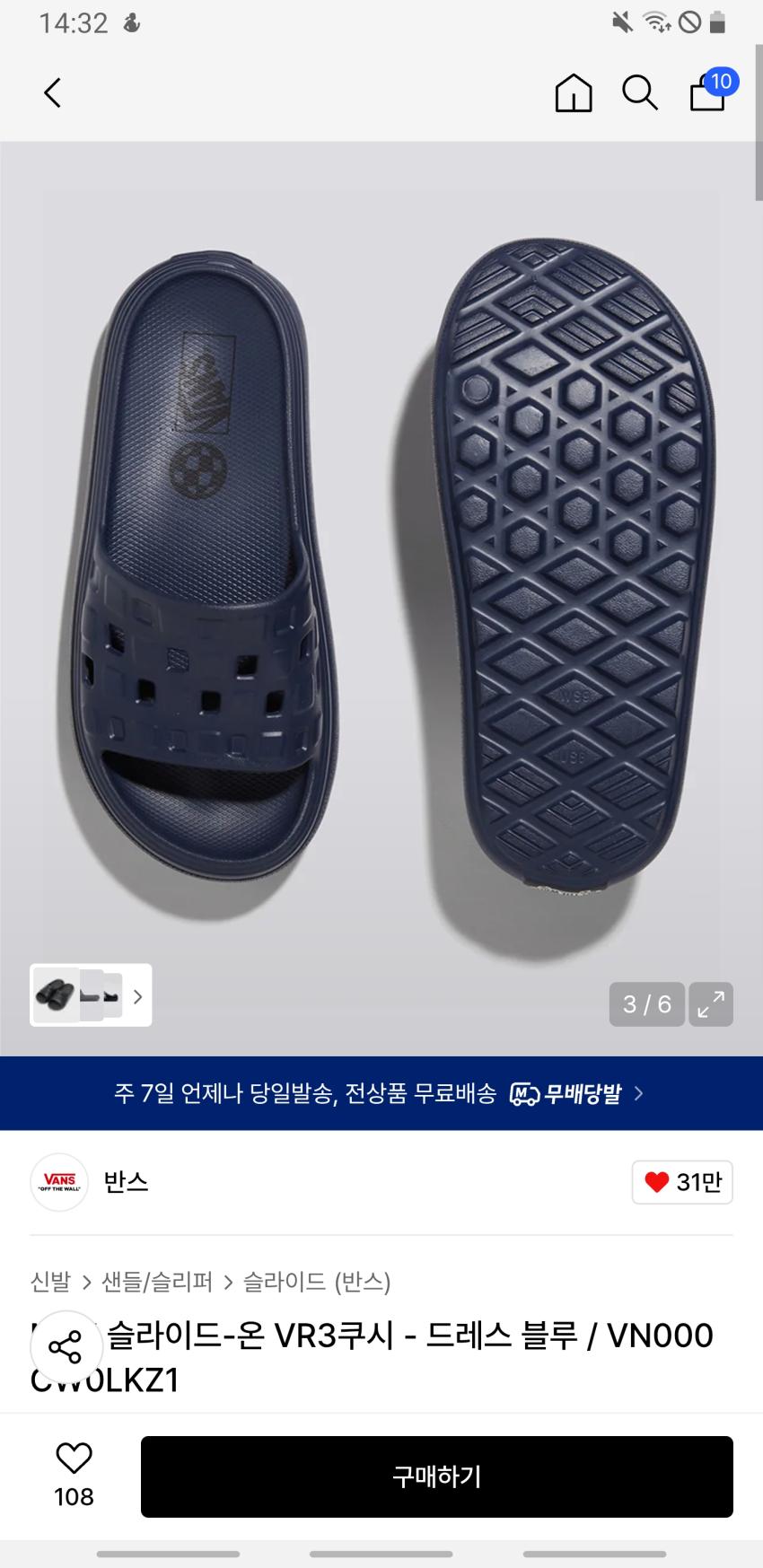763x1568 pixels.
Task: Open the product image thumbnails strip
Action: [91, 995]
